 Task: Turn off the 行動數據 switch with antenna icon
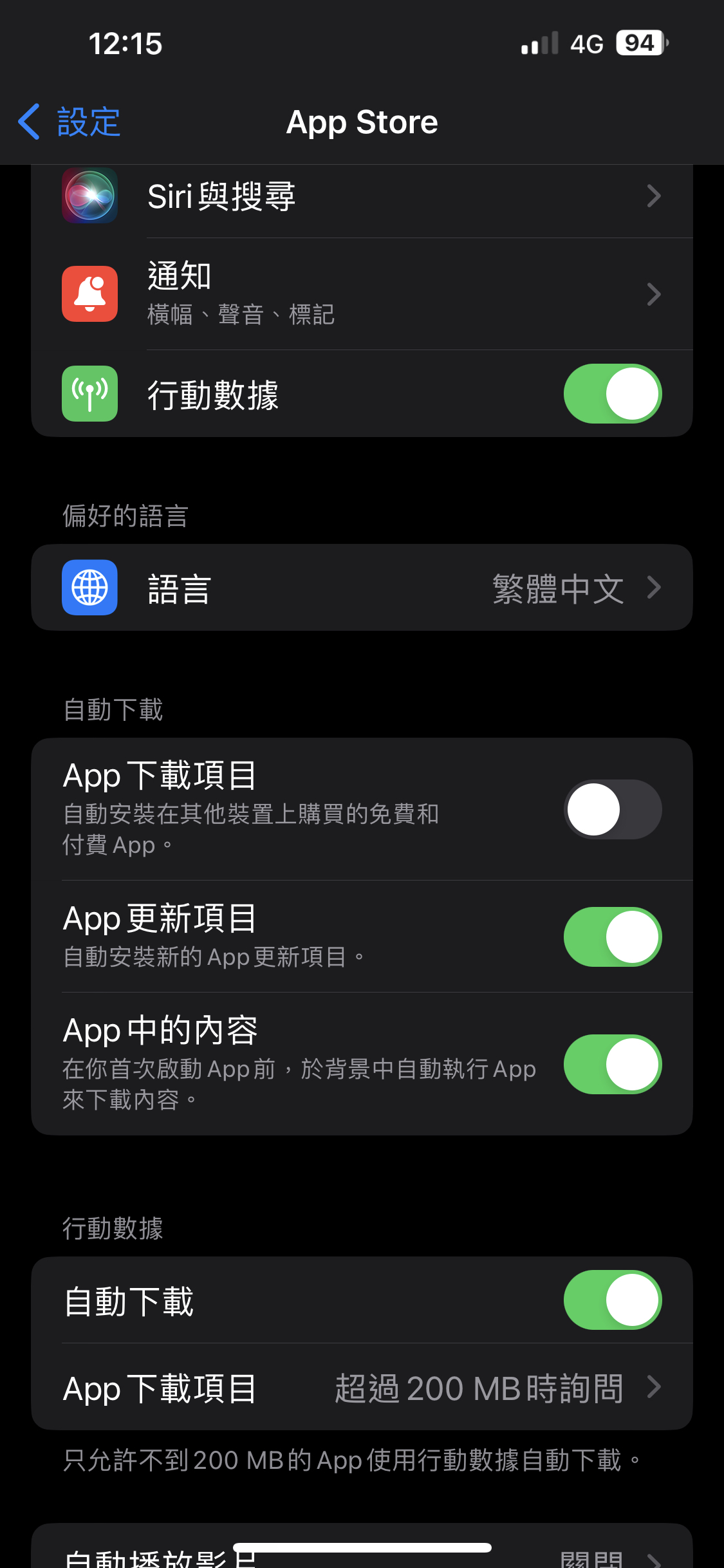point(612,394)
